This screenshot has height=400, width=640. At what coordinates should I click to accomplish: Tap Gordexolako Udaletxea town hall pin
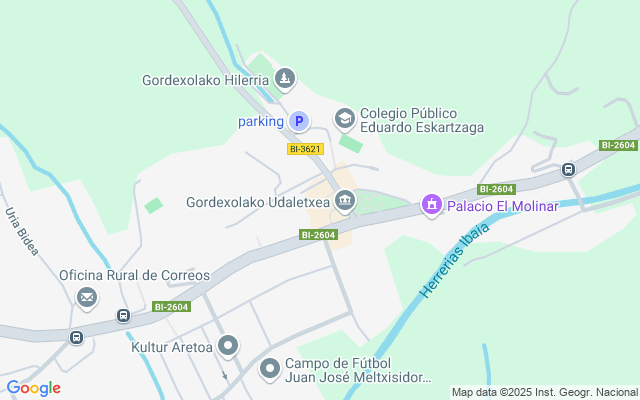[344, 201]
